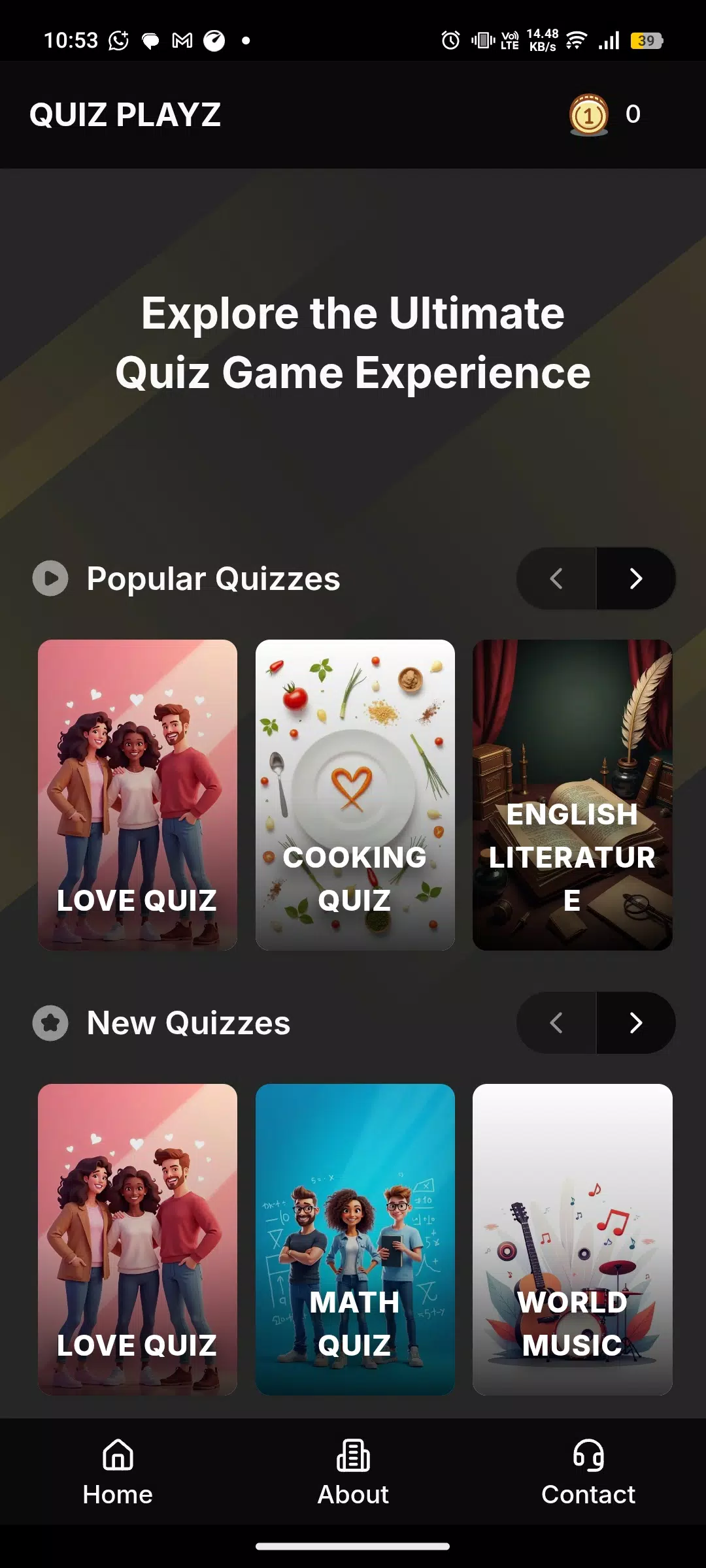Tap the coin balance icon

click(588, 116)
